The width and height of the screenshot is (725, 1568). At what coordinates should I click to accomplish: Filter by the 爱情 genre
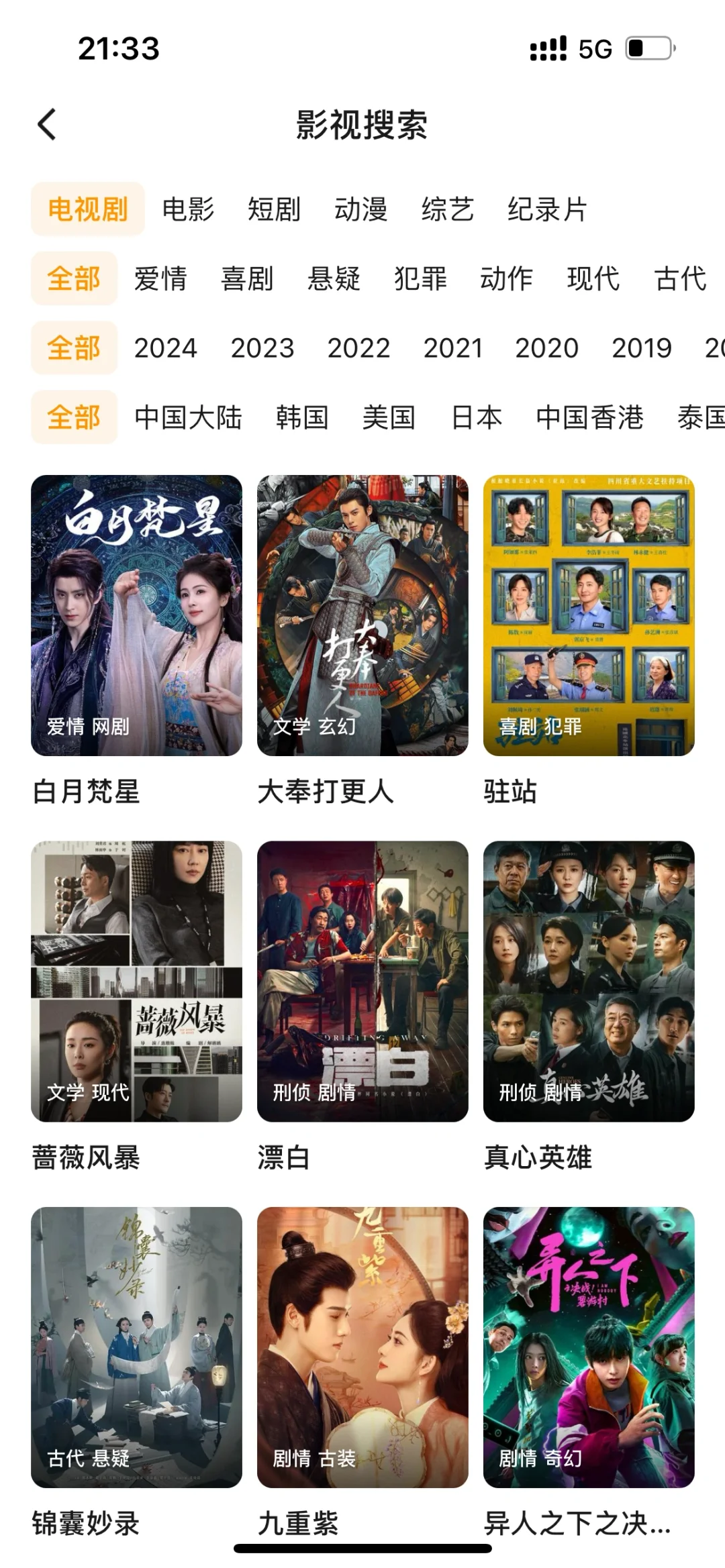coord(160,278)
